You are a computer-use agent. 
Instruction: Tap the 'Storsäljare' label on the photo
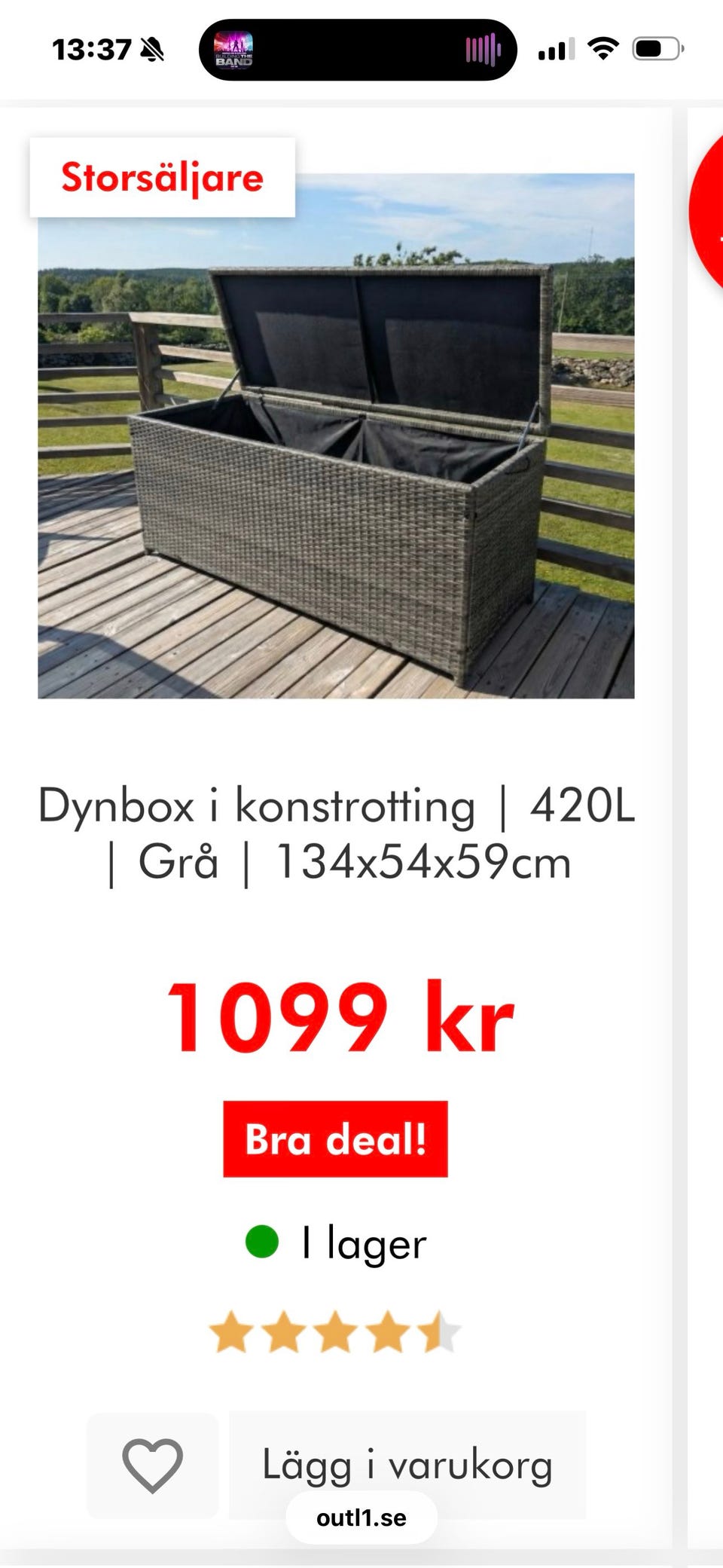tap(161, 177)
